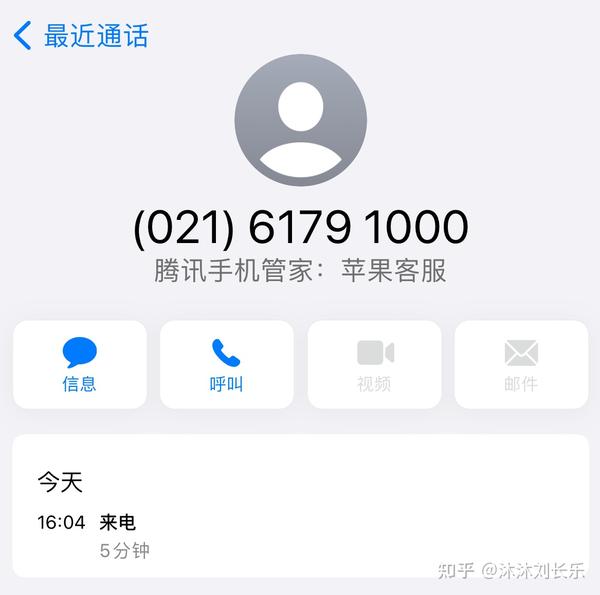Go back to 最近通话
Viewport: 600px width, 595px height.
[x=80, y=37]
